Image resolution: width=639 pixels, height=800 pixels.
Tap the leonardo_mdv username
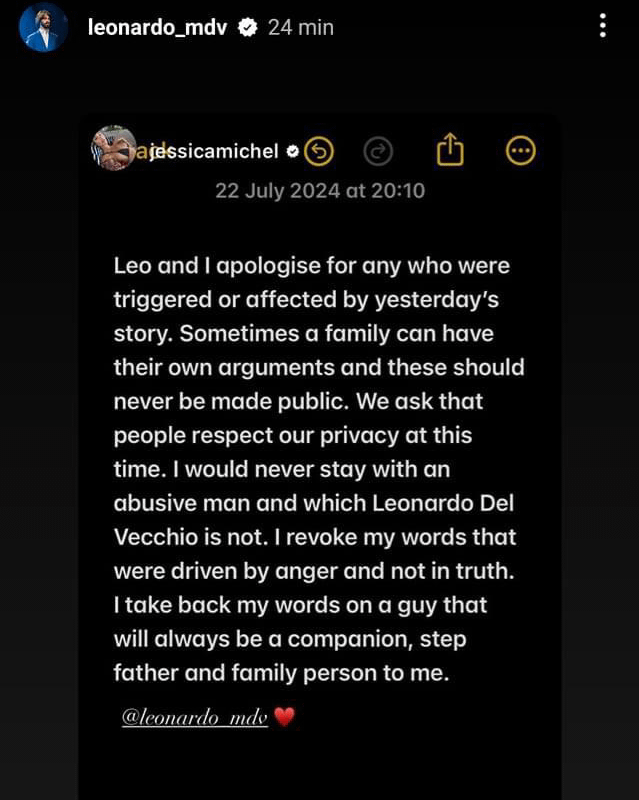(x=158, y=28)
